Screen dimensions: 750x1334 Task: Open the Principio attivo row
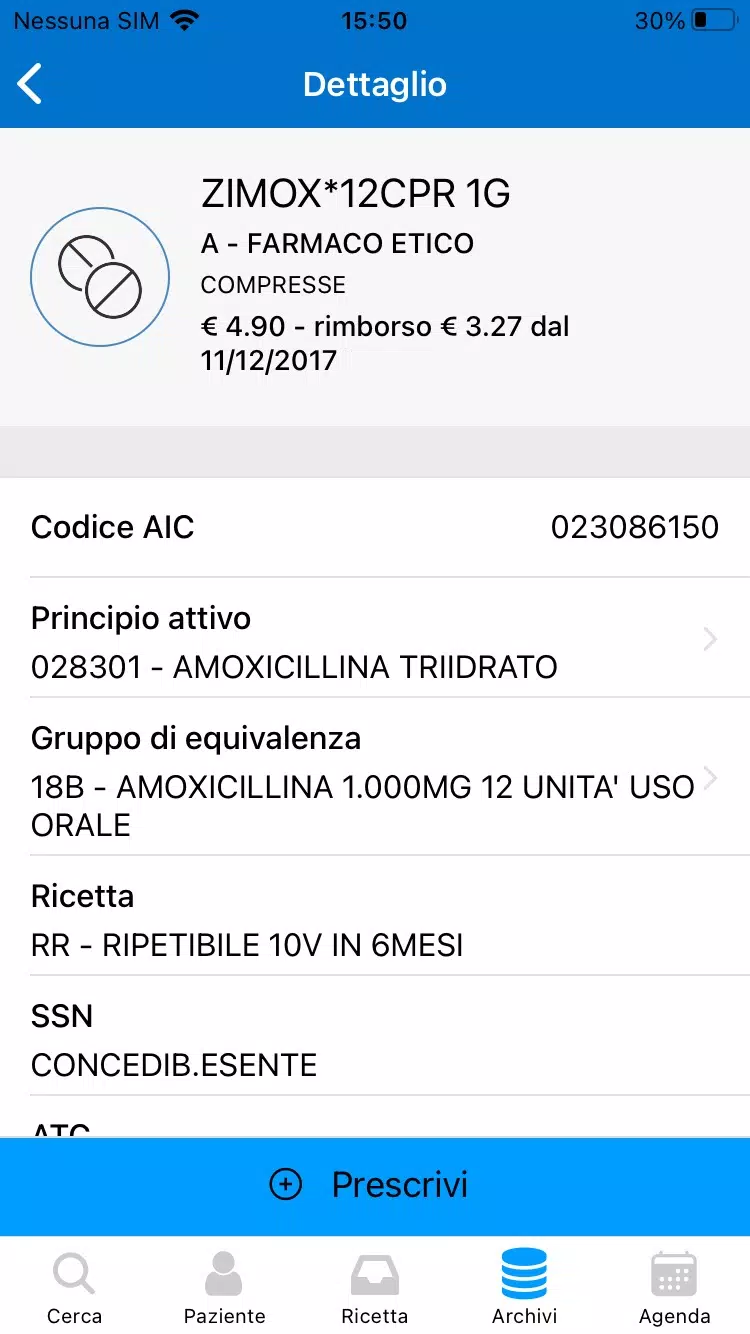pyautogui.click(x=375, y=638)
